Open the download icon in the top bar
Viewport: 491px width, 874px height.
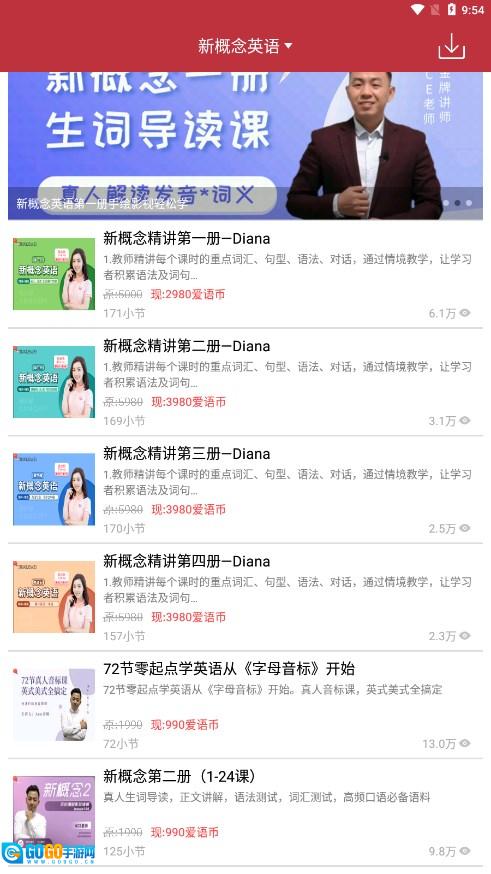coord(451,46)
